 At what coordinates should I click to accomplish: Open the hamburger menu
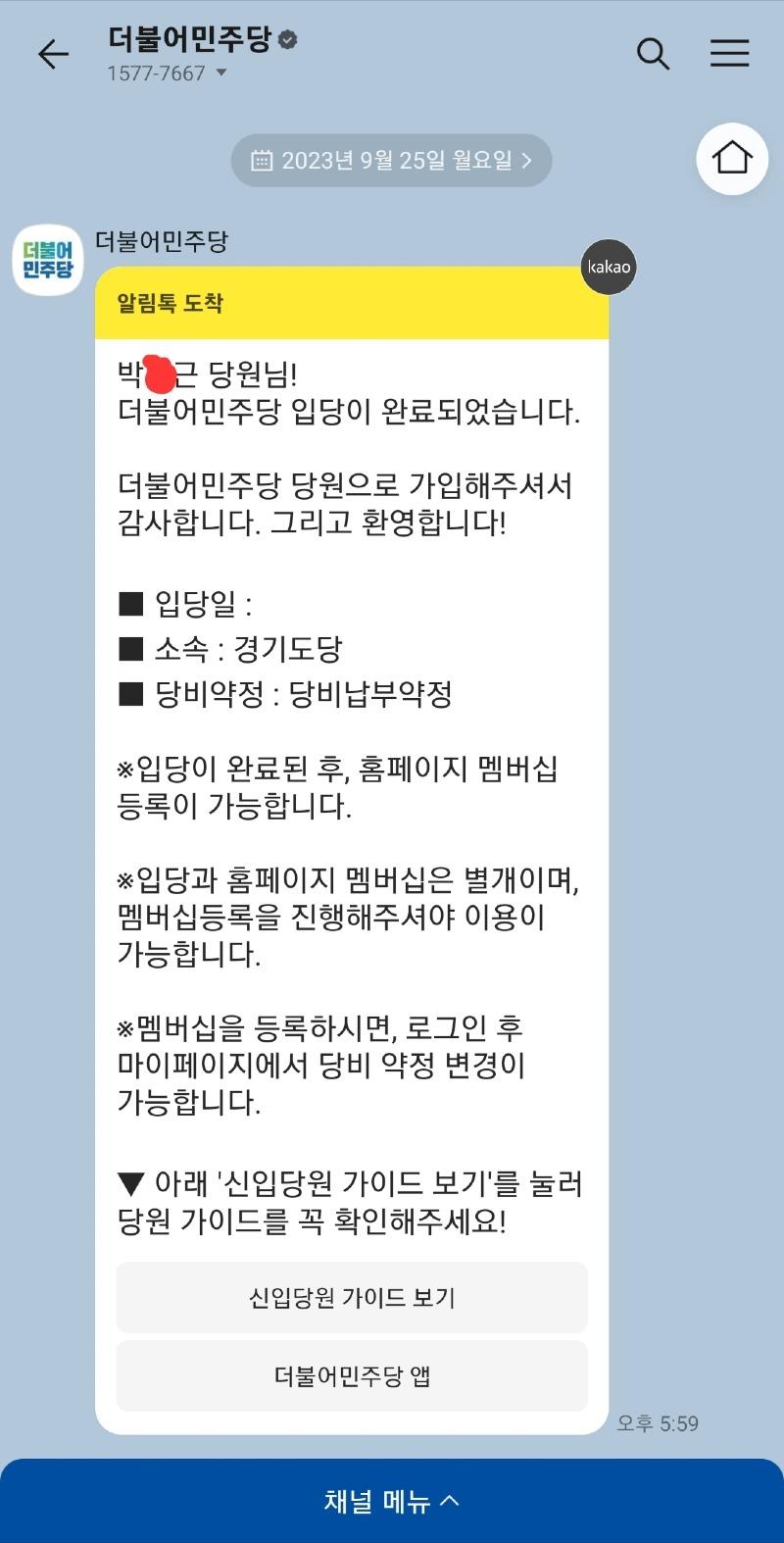(729, 54)
